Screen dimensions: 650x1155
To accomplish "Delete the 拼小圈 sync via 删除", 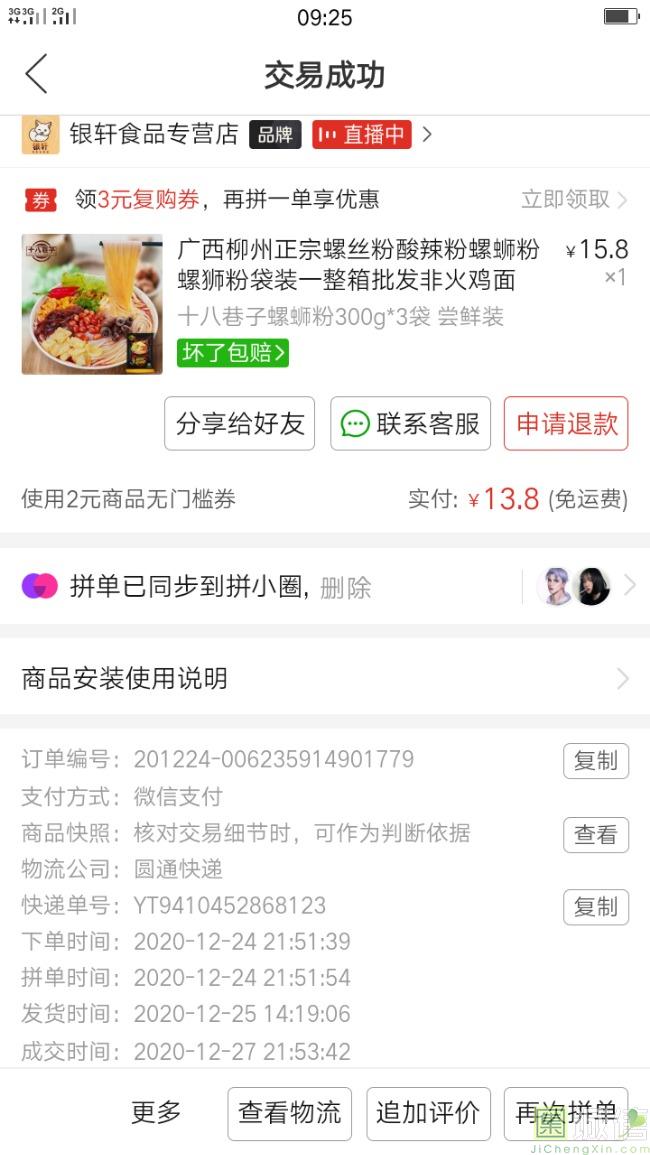I will (x=346, y=587).
